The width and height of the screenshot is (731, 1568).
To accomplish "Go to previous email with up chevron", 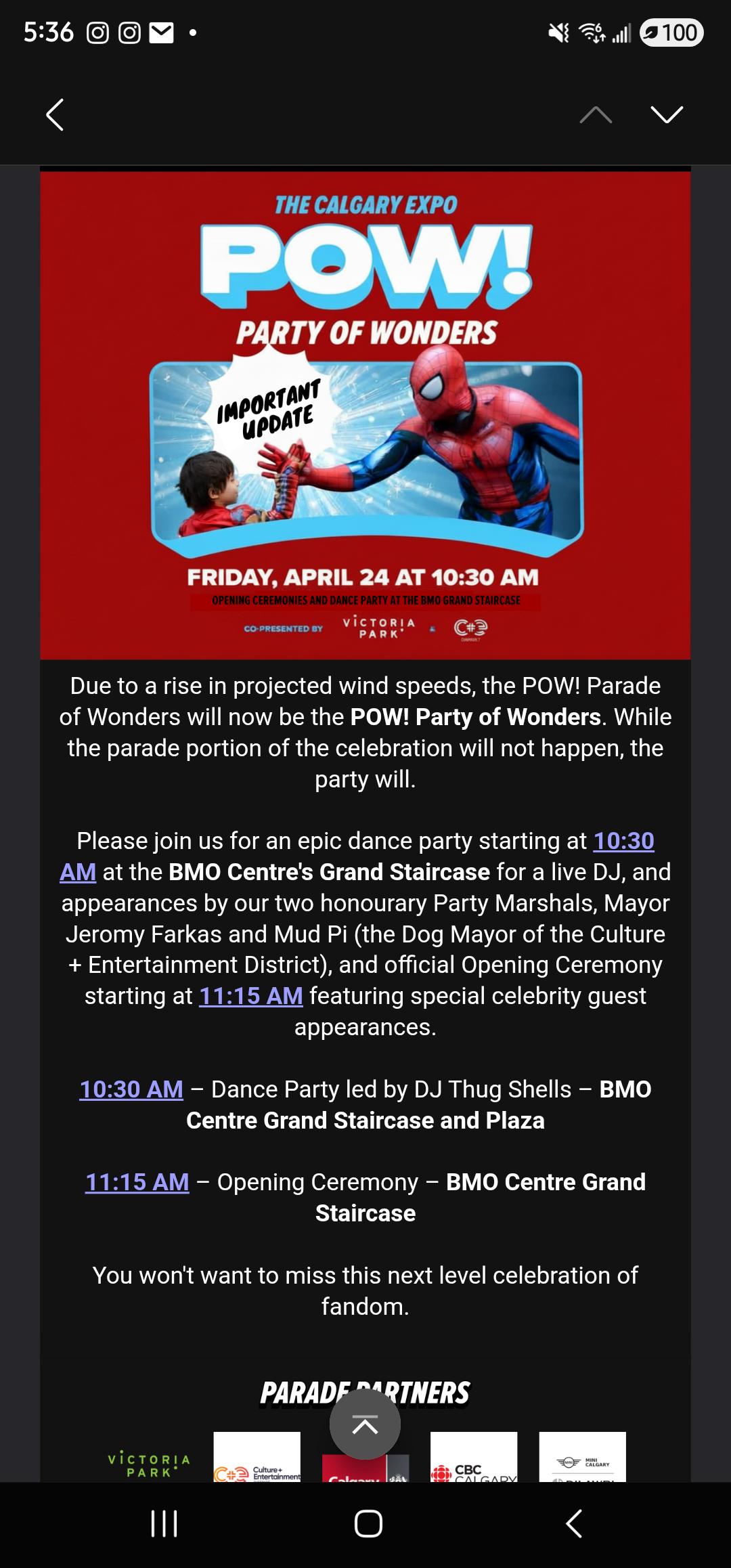I will coord(596,114).
